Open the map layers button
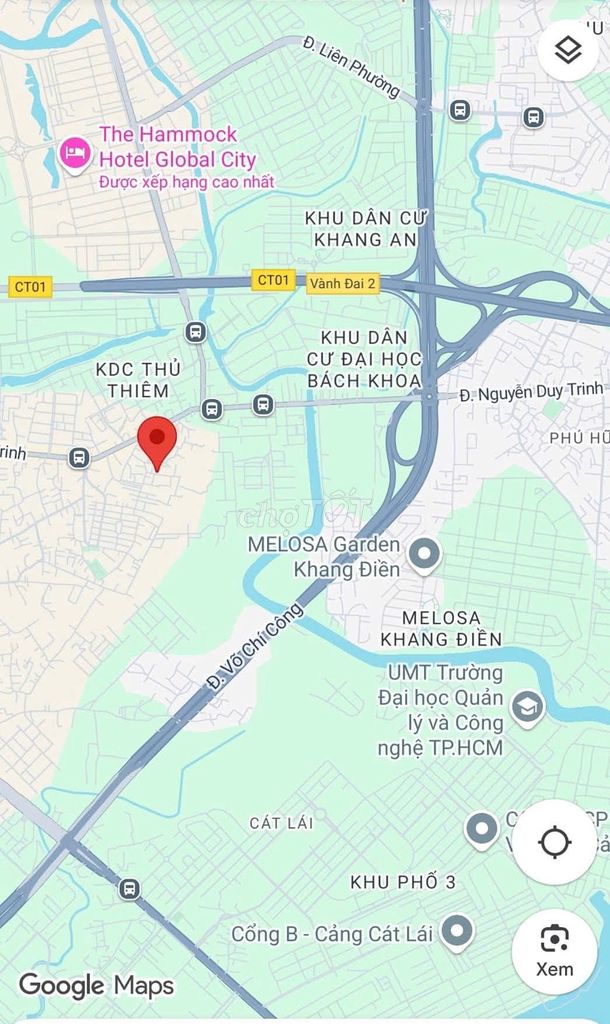 (567, 50)
